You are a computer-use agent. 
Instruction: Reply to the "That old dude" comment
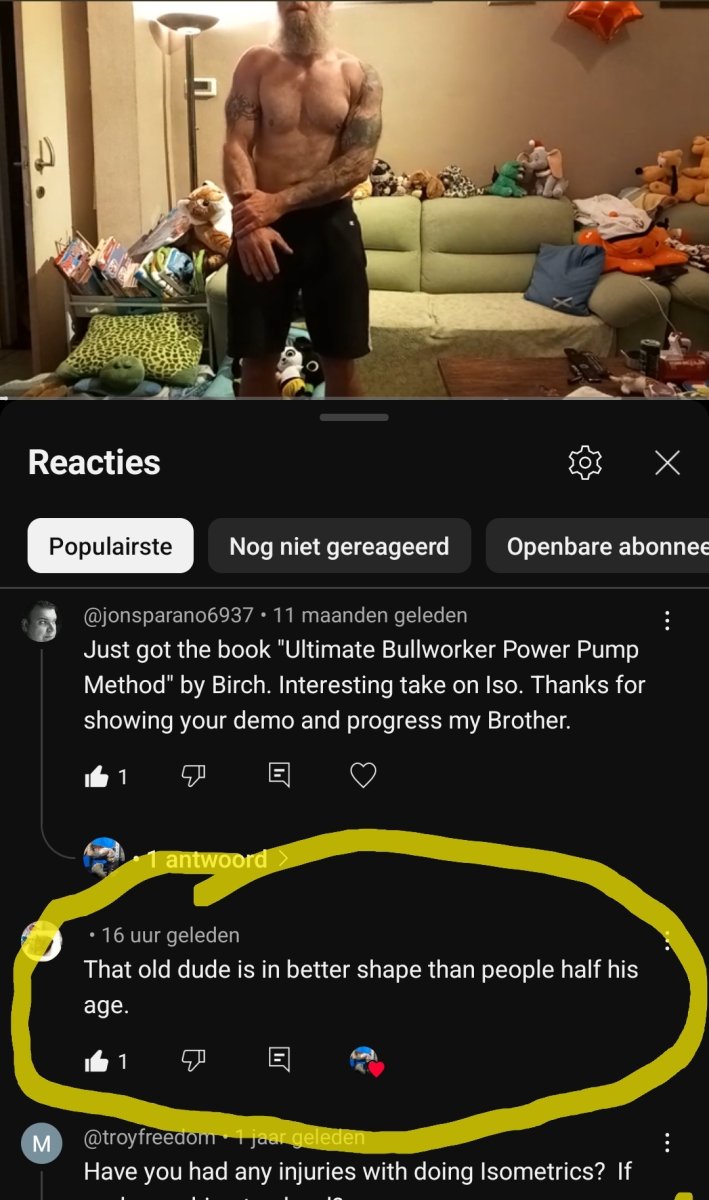[280, 1061]
